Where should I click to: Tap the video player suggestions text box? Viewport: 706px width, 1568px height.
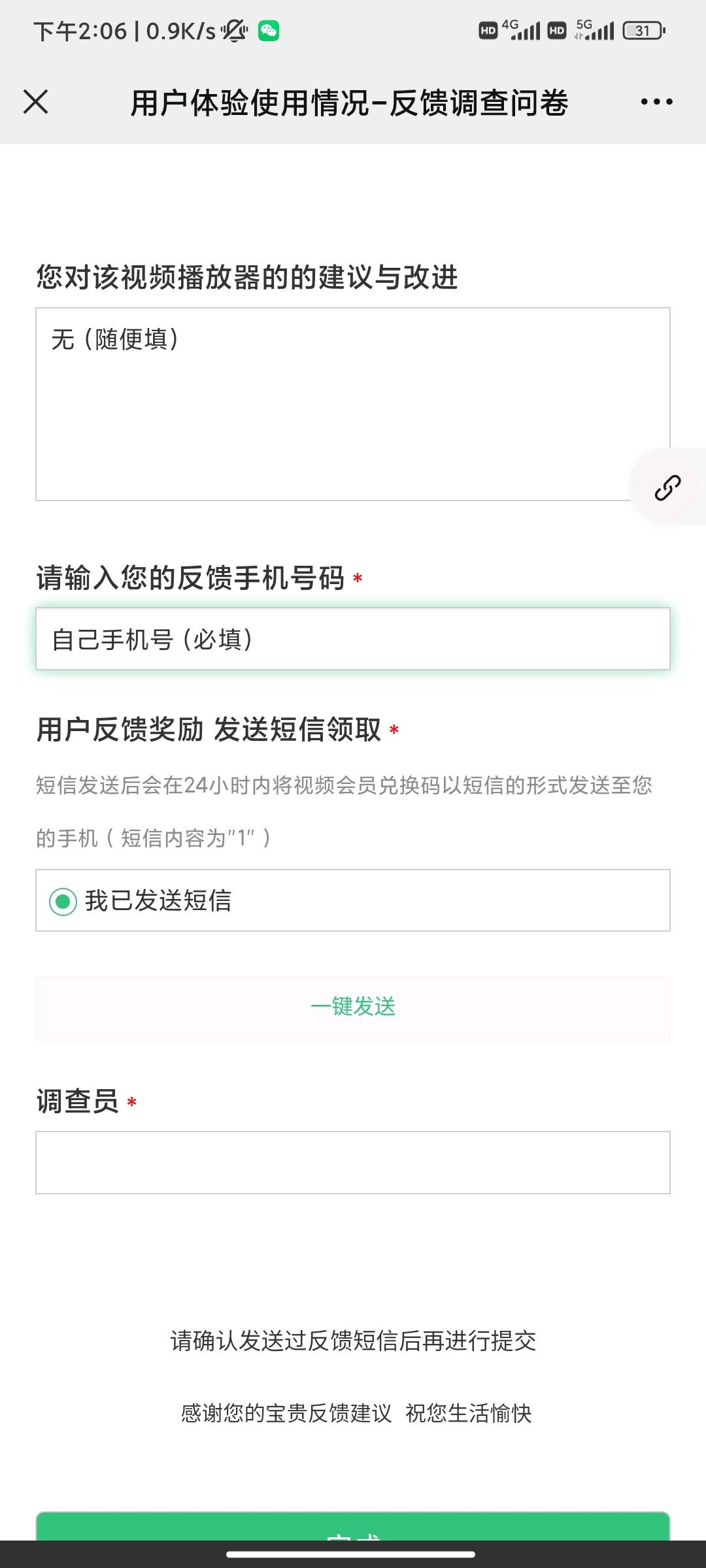point(353,404)
